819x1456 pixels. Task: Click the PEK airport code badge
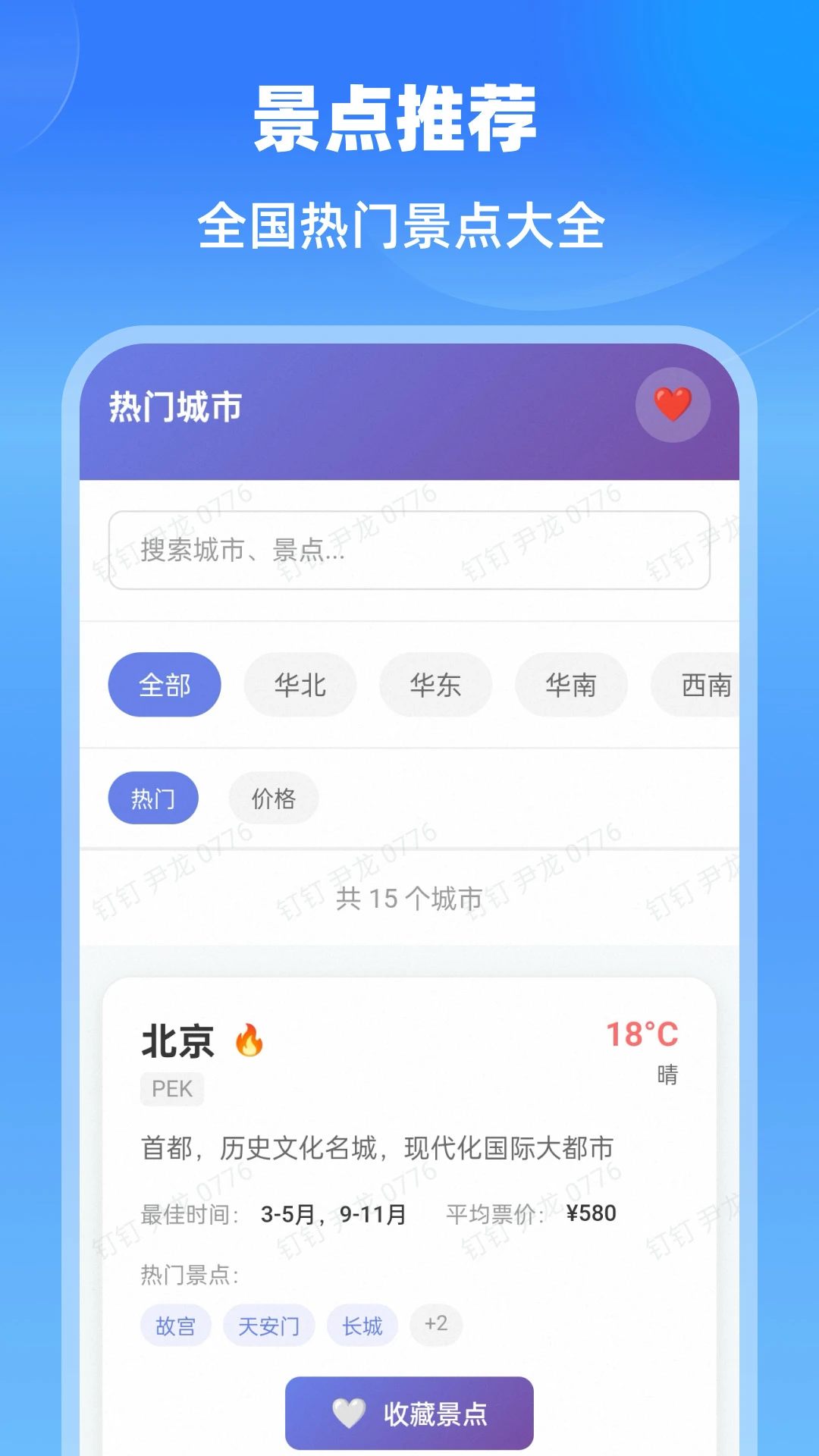(x=173, y=1088)
